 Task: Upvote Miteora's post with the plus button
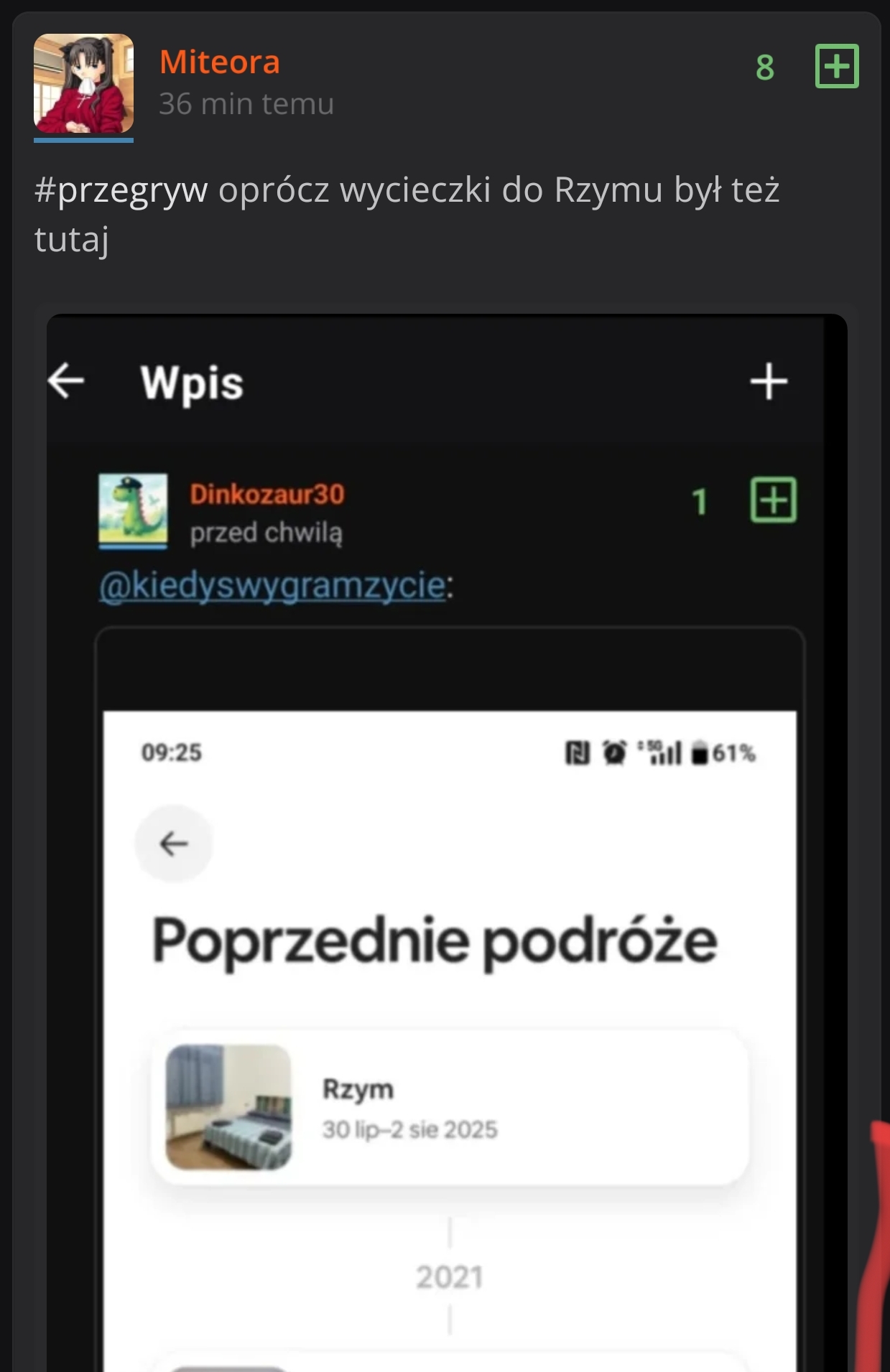point(837,66)
